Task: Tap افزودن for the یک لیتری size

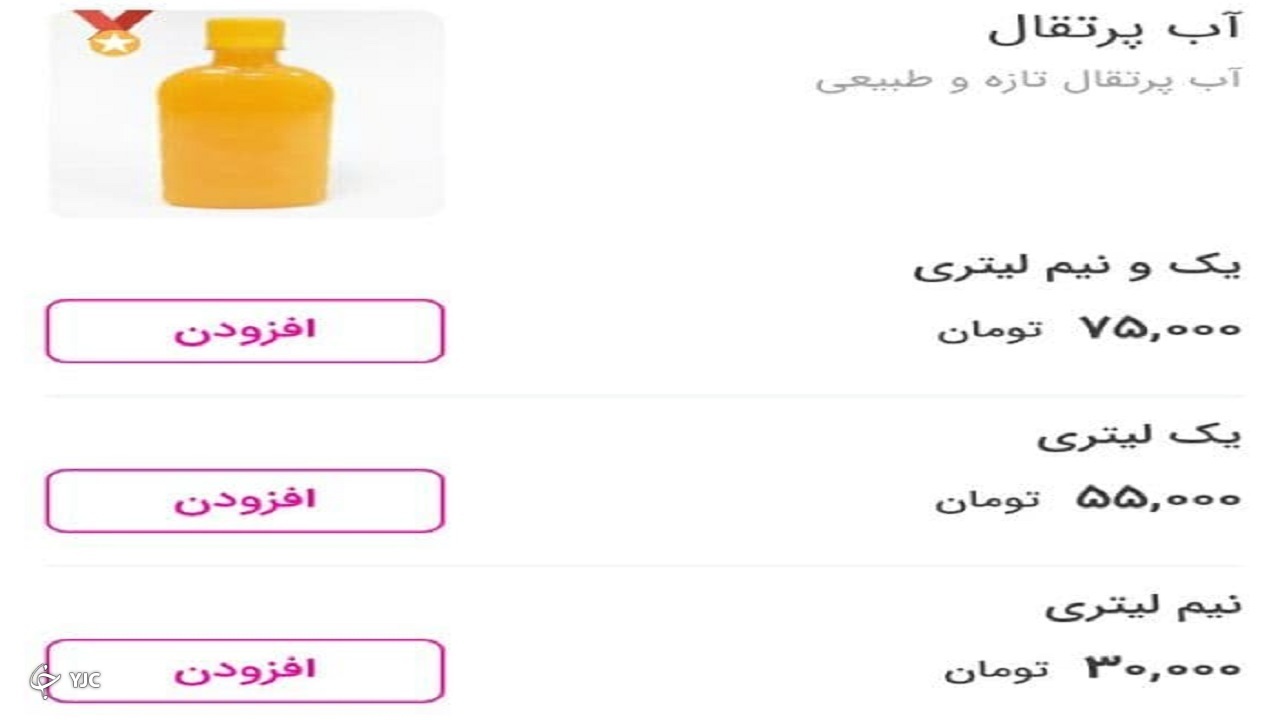Action: click(x=245, y=500)
